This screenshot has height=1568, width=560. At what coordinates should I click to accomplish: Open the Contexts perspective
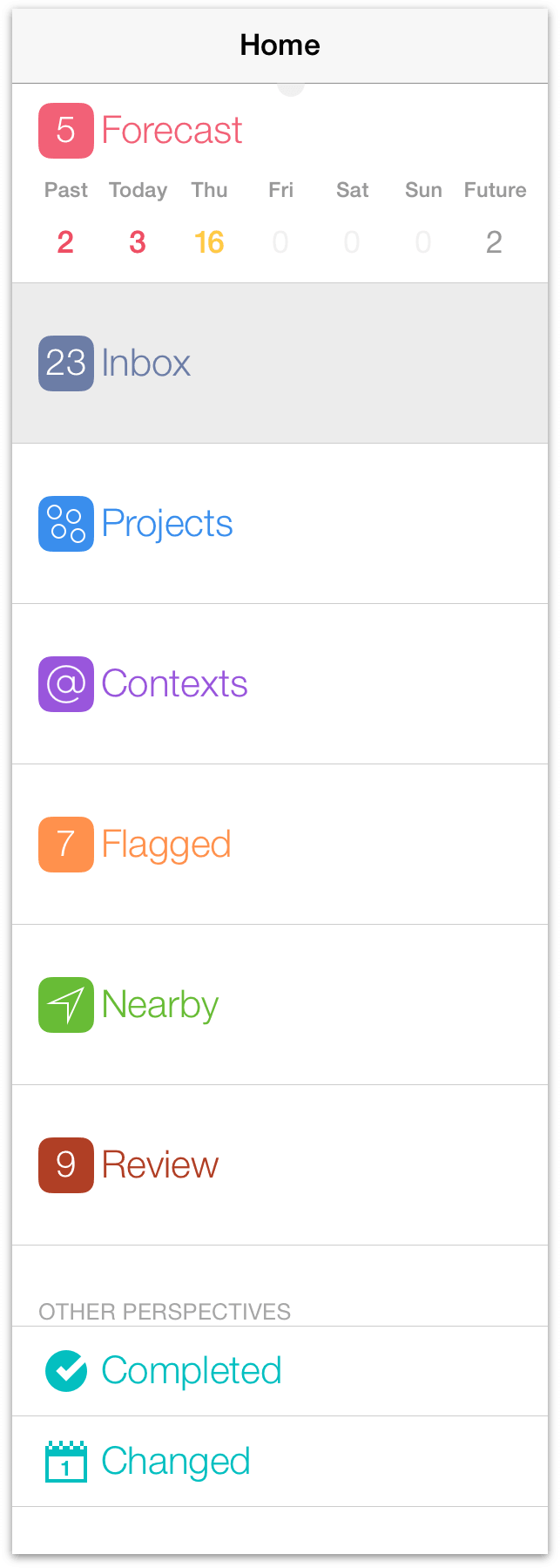(x=174, y=684)
